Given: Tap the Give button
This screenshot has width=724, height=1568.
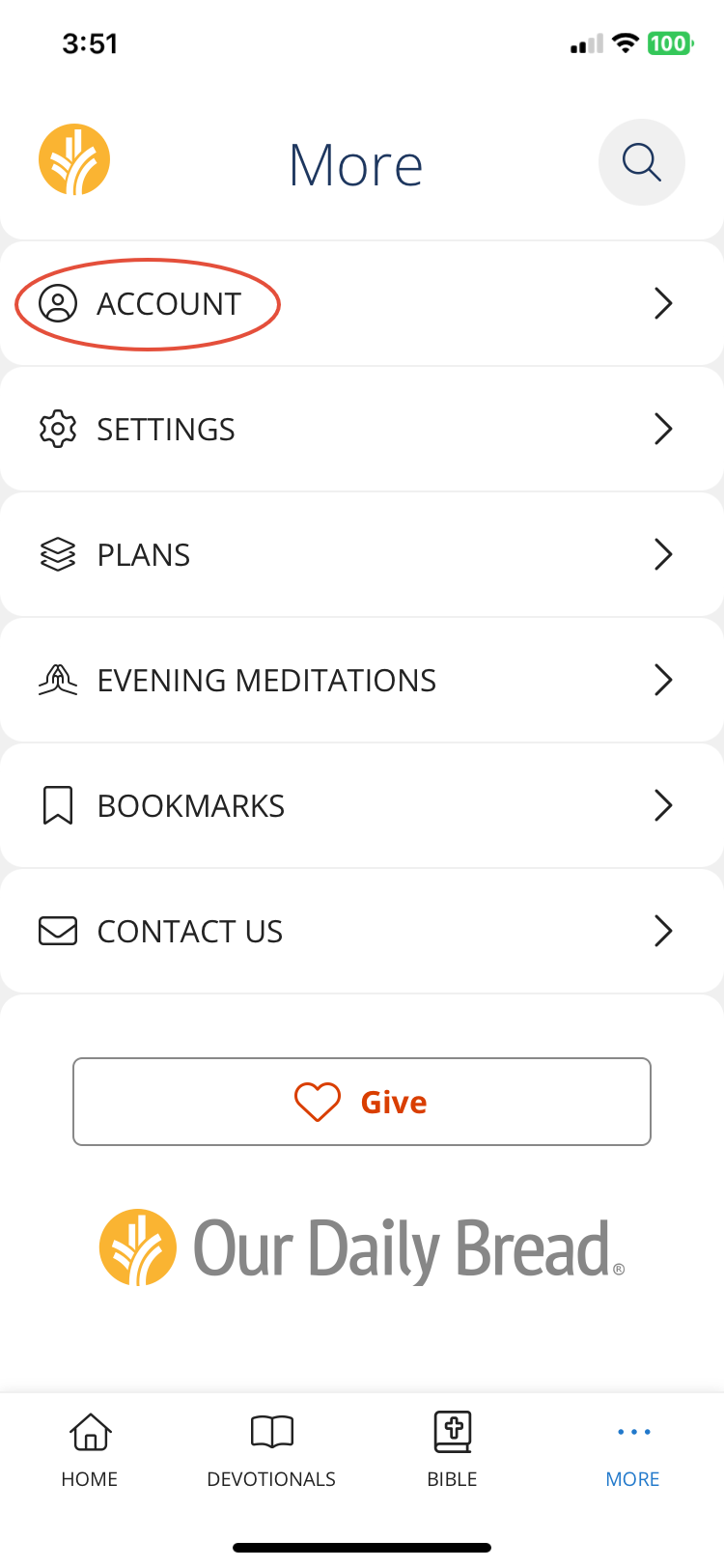Looking at the screenshot, I should pos(362,1102).
